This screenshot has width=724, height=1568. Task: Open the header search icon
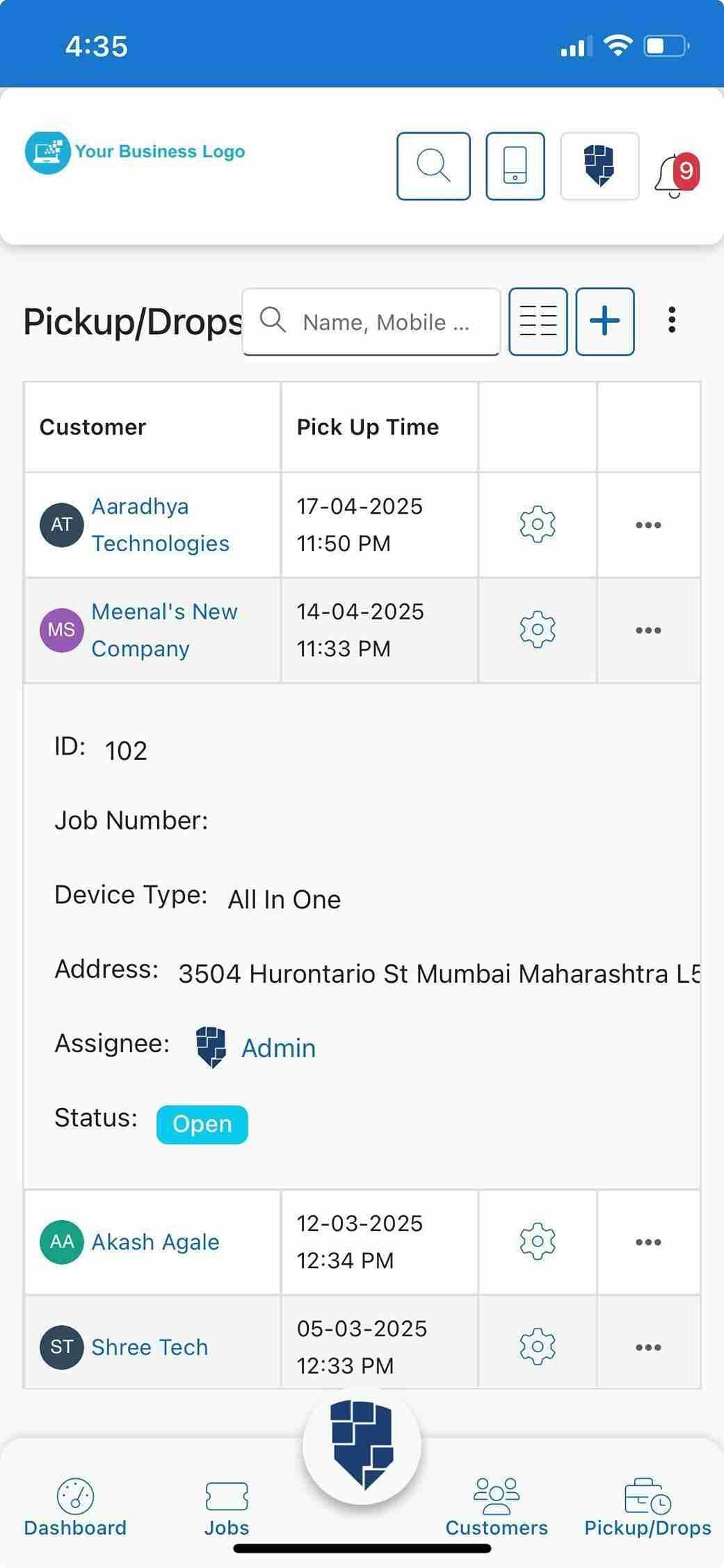coord(433,166)
